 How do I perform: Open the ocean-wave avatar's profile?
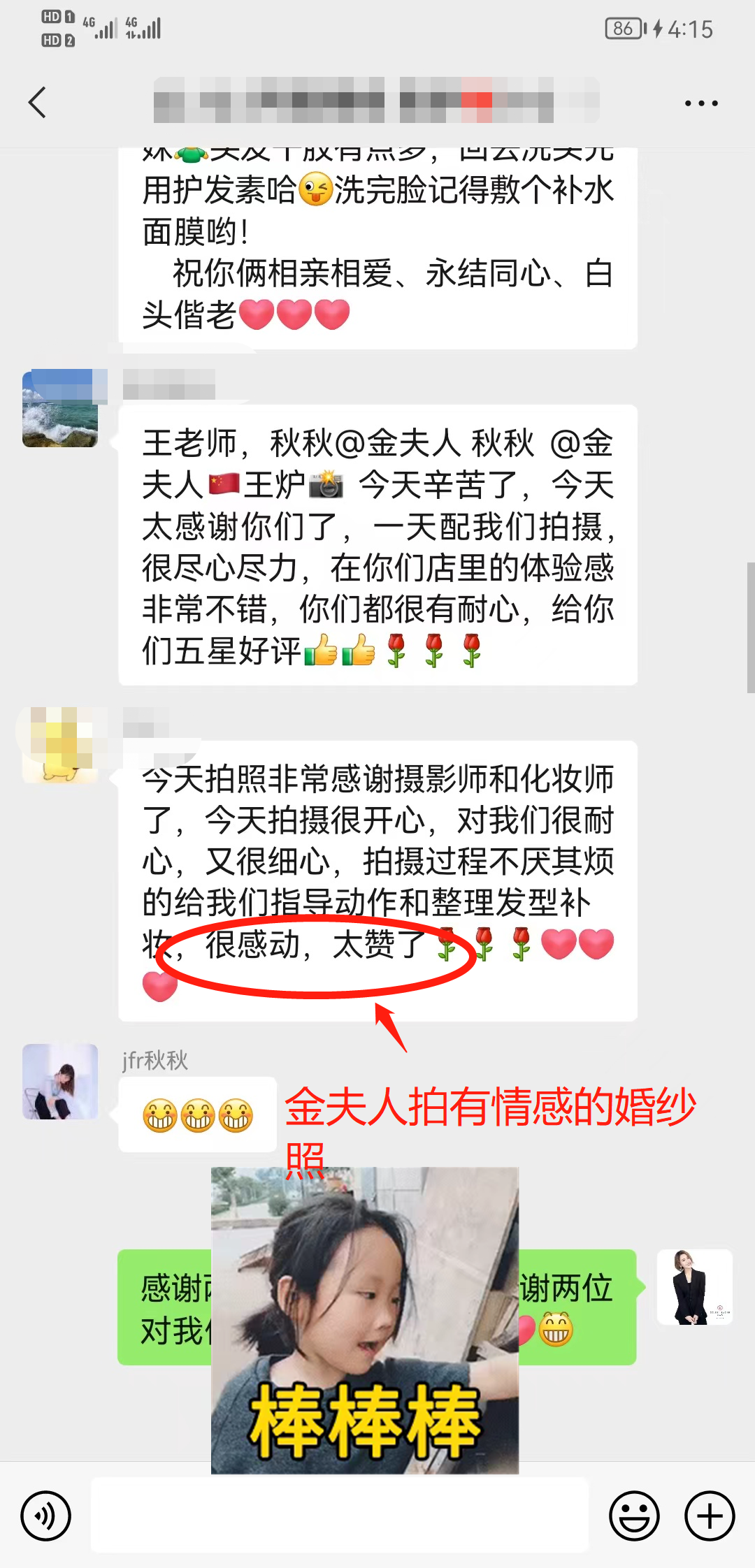tap(60, 408)
